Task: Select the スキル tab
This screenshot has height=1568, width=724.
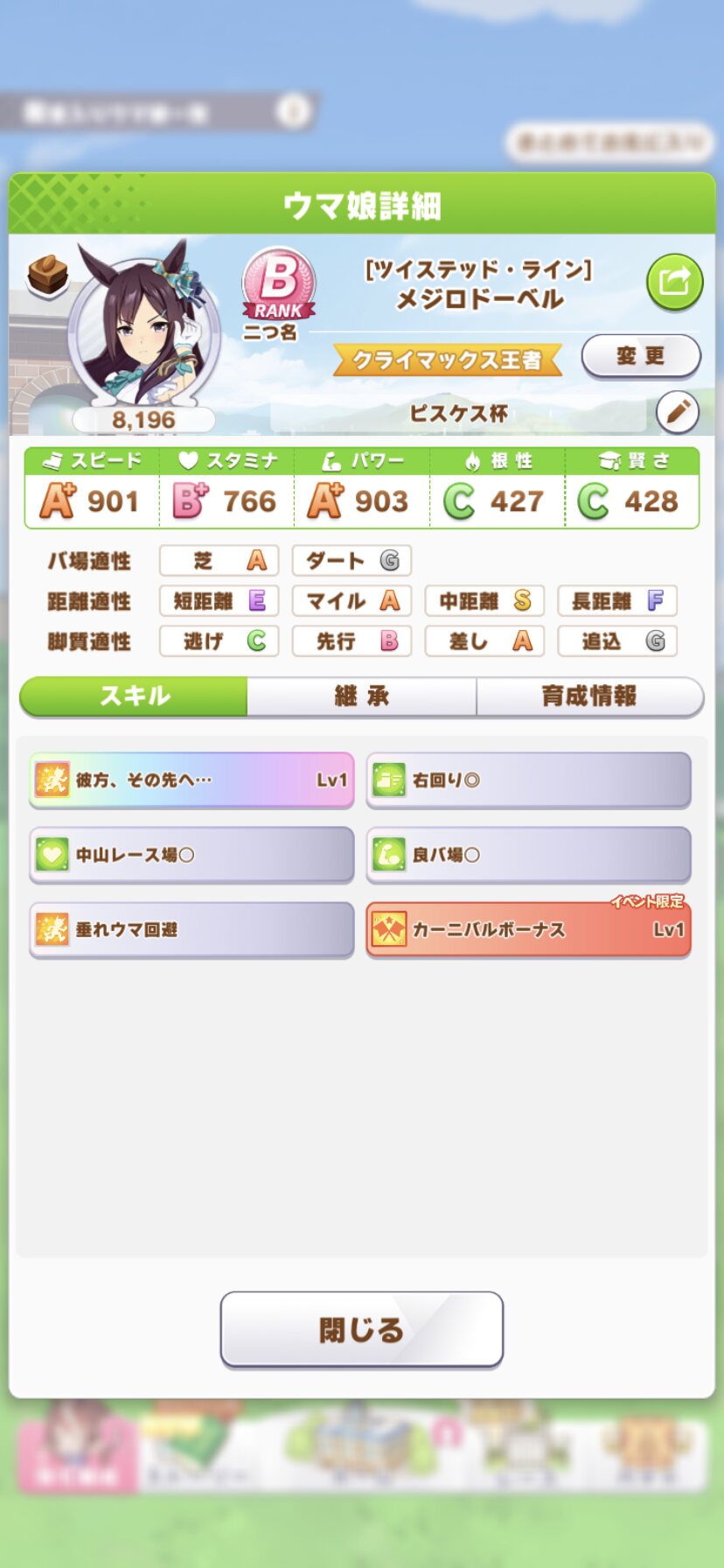Action: click(x=134, y=696)
